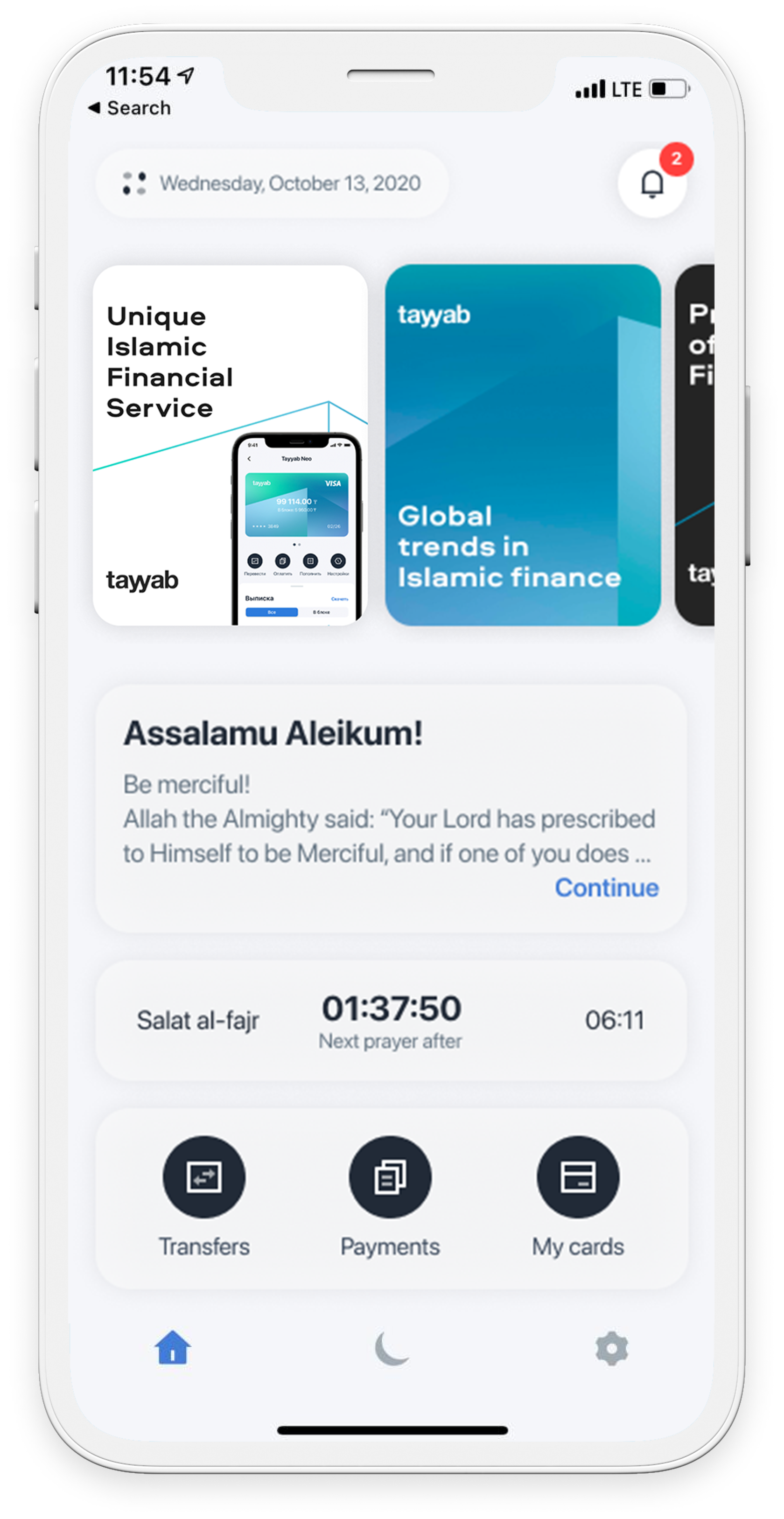Open the settings gear tab
Image resolution: width=784 pixels, height=1519 pixels.
tap(611, 1349)
